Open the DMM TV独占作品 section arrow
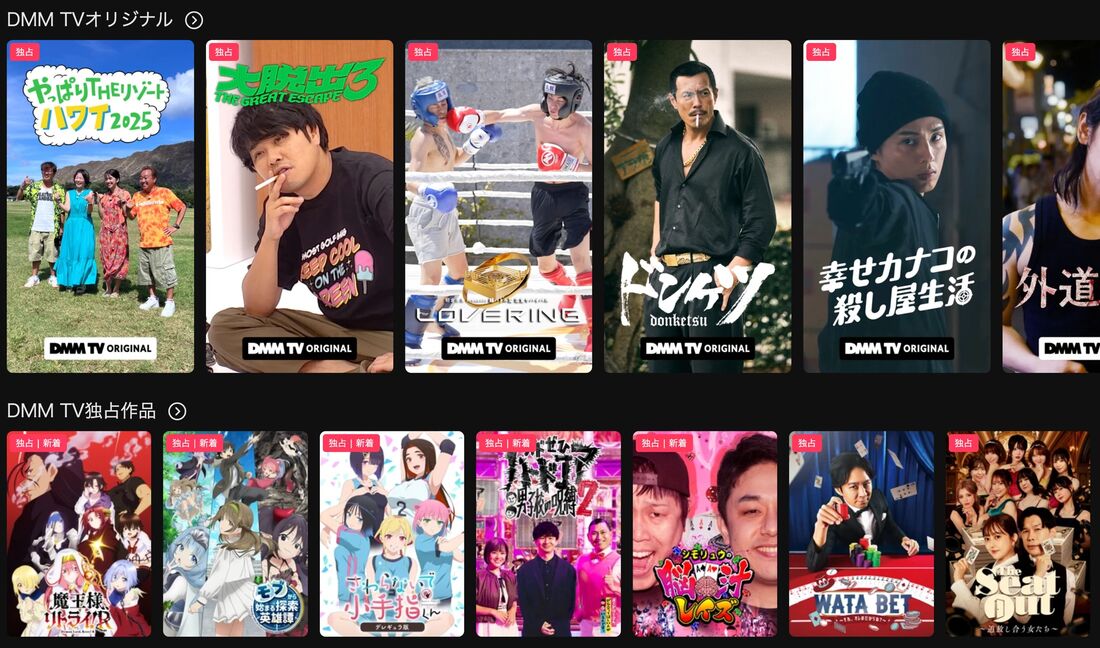 [177, 411]
